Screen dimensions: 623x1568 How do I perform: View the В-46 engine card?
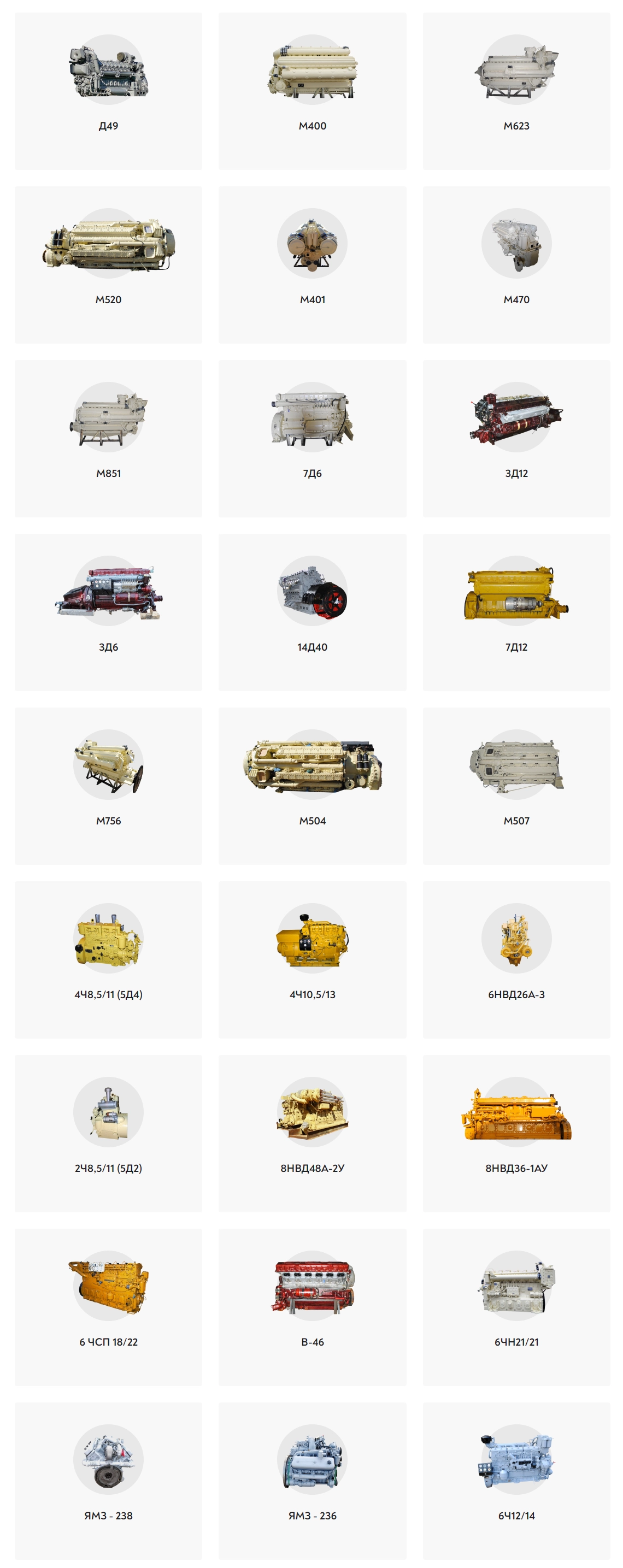tap(312, 1307)
